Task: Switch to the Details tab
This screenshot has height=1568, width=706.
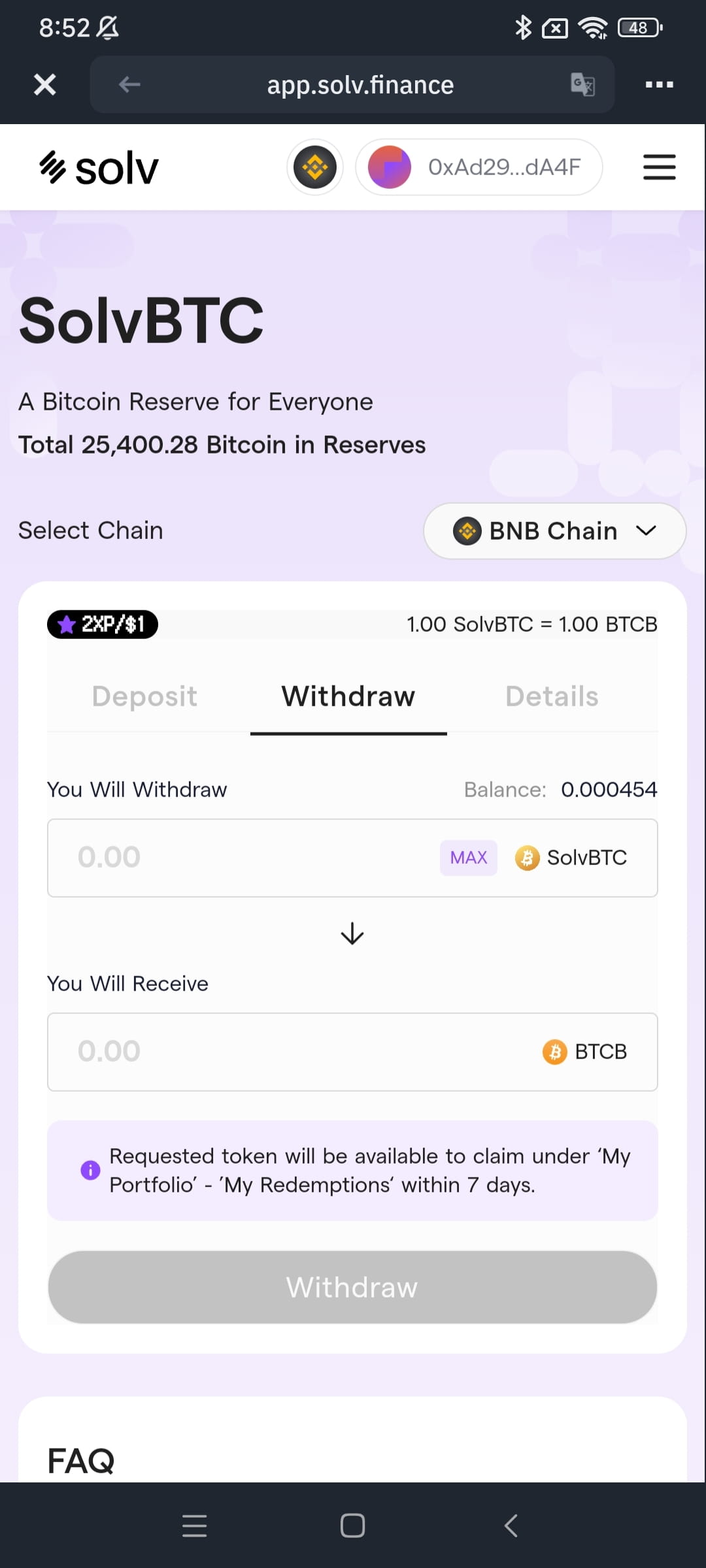Action: (x=552, y=696)
